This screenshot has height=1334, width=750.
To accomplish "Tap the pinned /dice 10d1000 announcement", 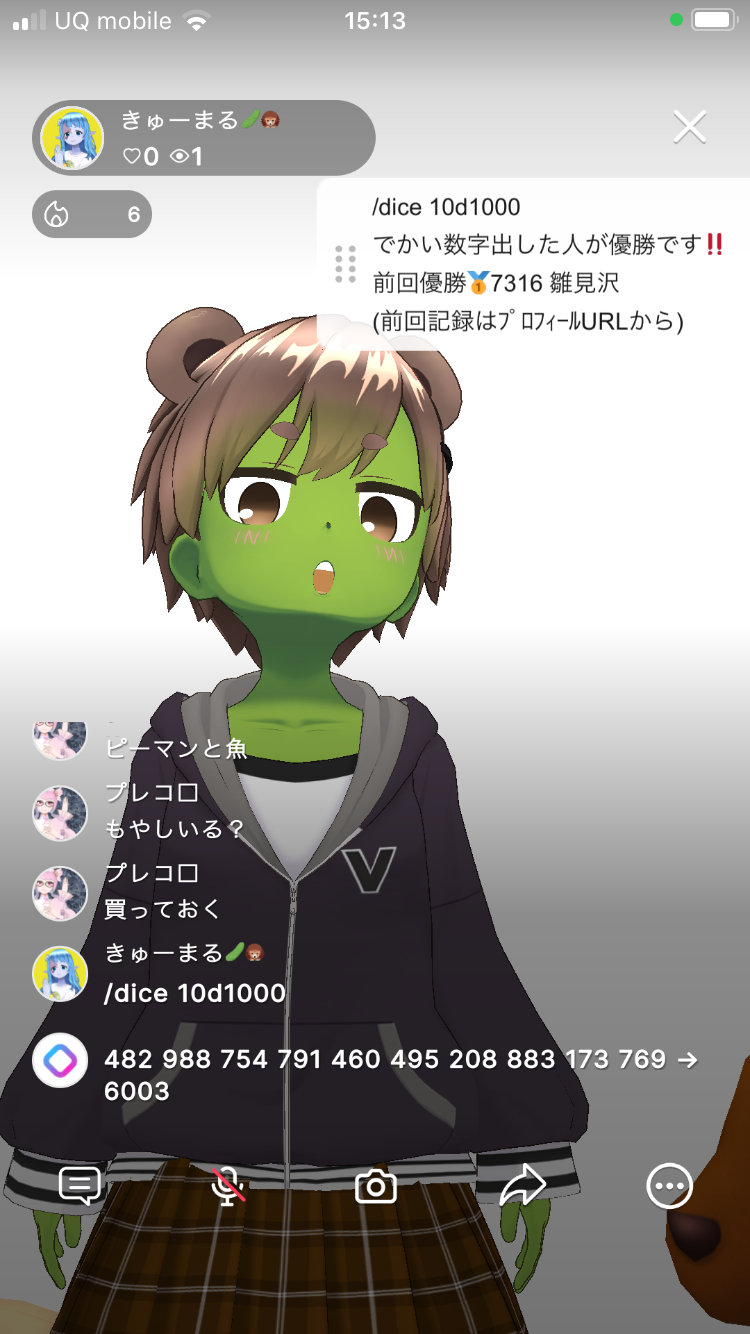I will pos(545,264).
